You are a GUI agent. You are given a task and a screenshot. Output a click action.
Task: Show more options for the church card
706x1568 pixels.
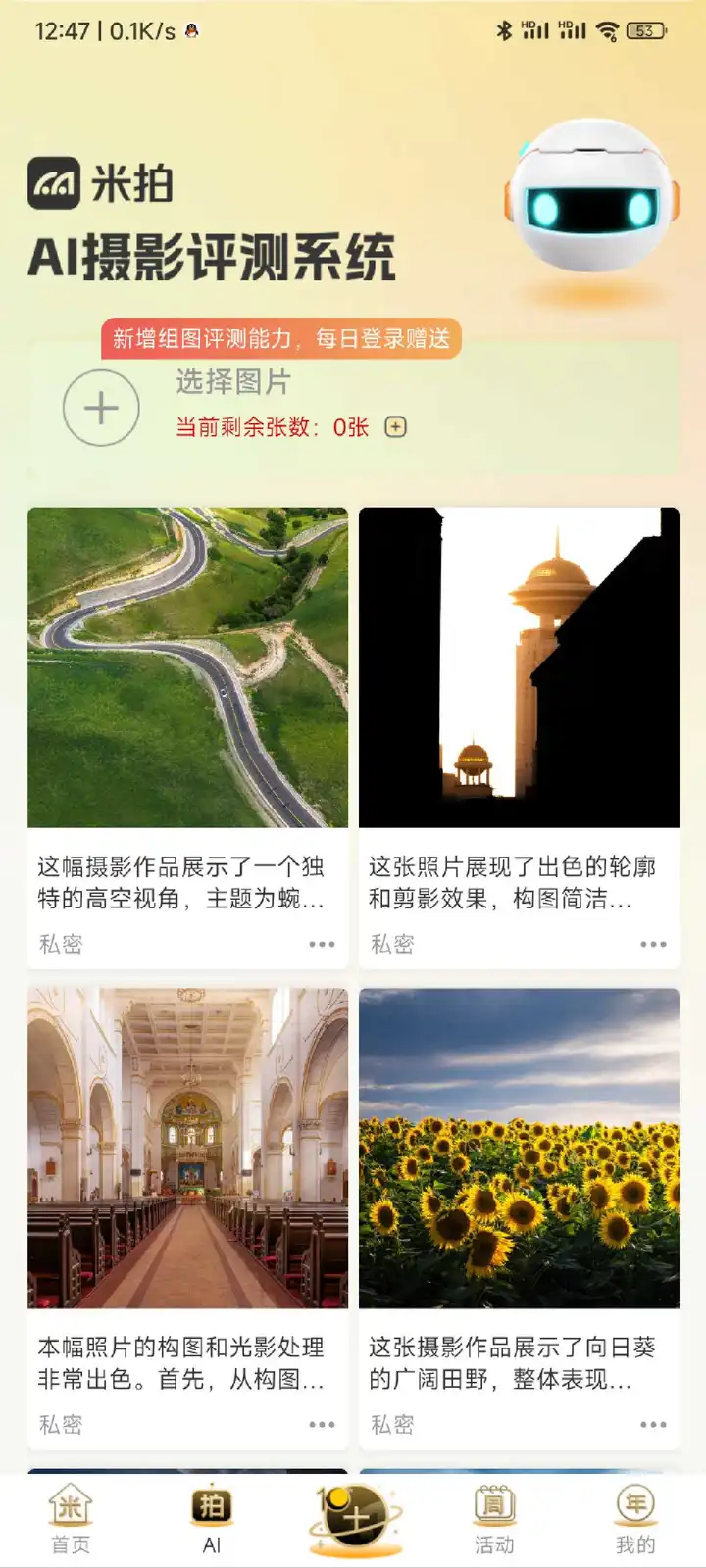tap(322, 1424)
